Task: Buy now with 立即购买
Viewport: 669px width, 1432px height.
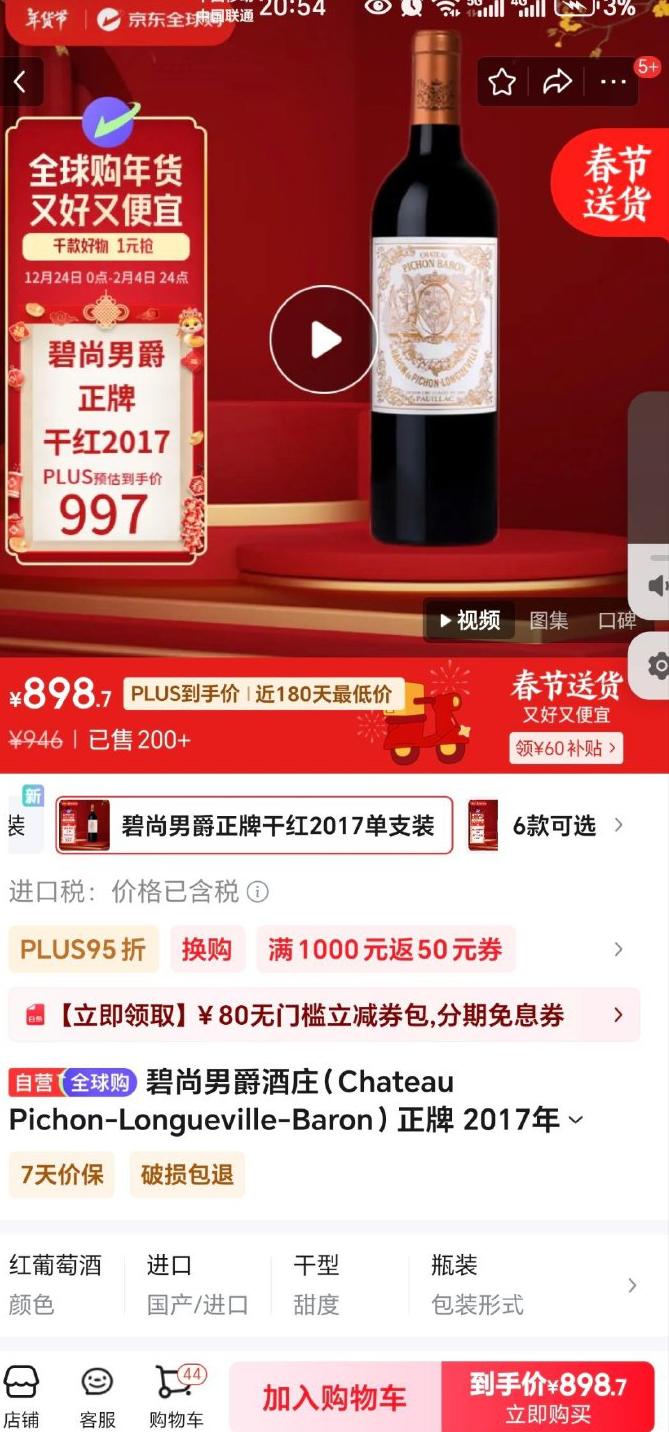Action: pos(548,1397)
